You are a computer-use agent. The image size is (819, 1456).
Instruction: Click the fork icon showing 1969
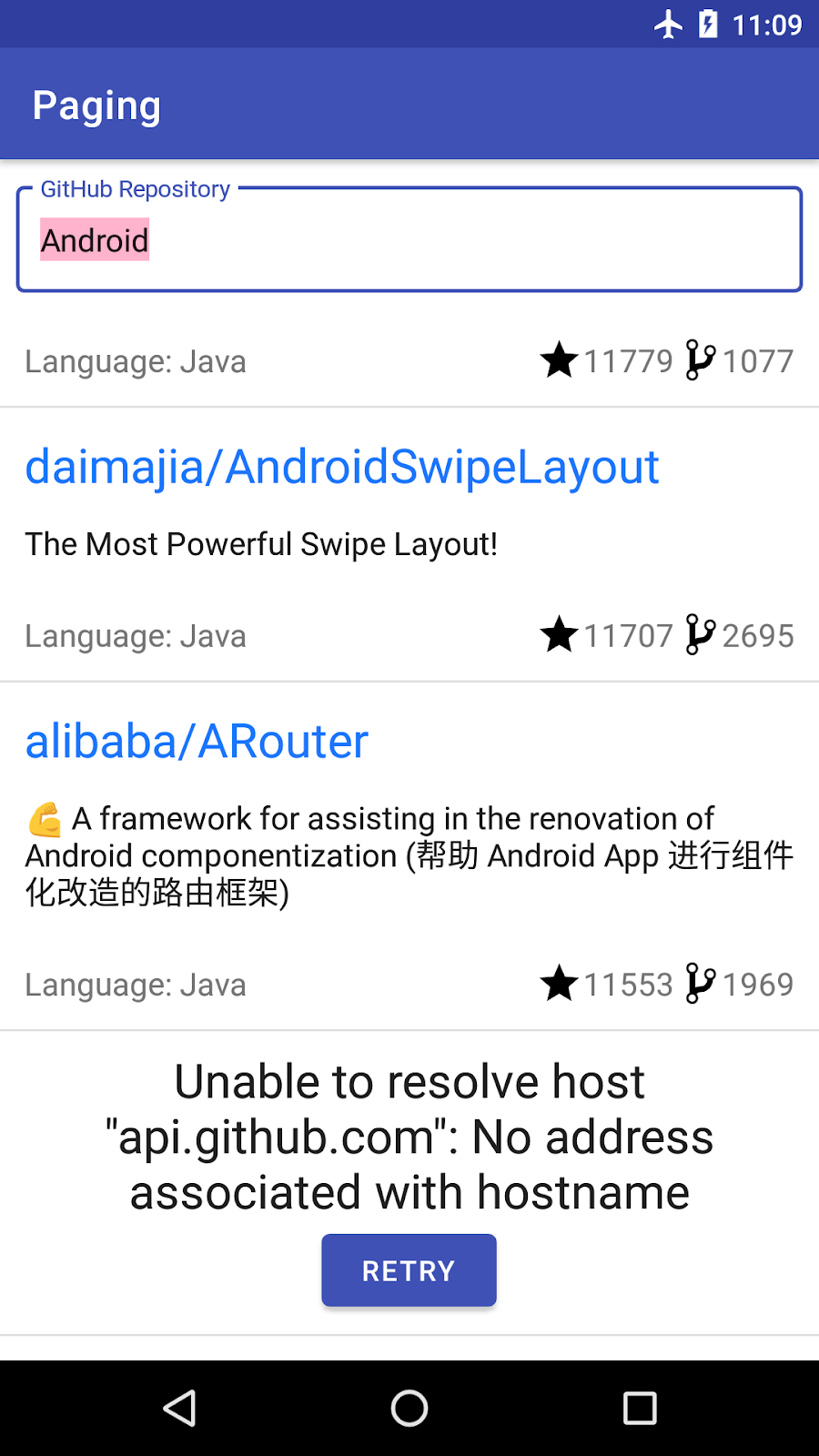[x=699, y=984]
